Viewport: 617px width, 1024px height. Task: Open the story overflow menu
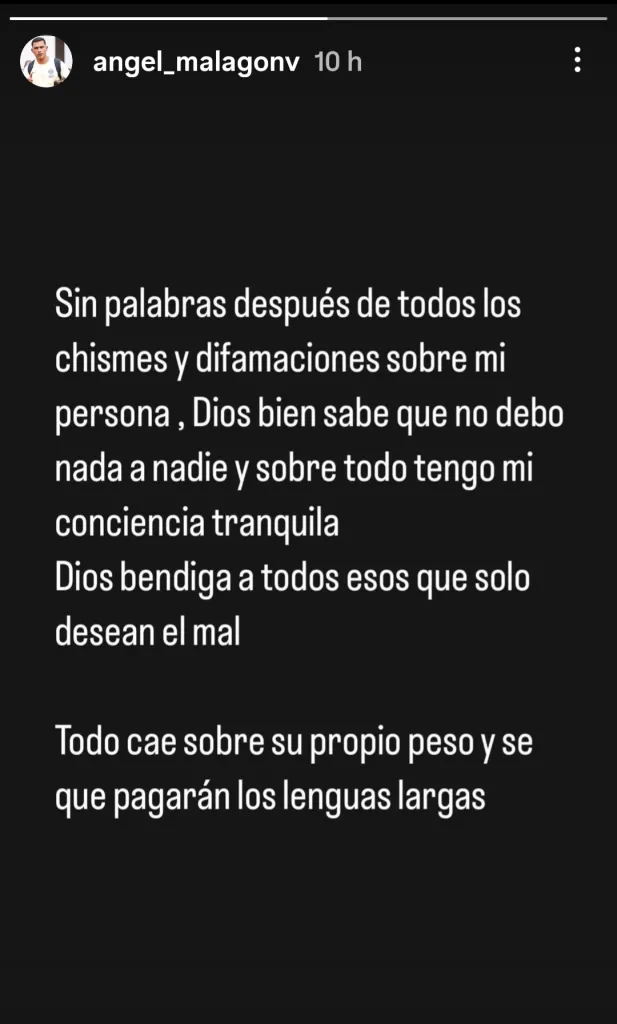pos(577,60)
